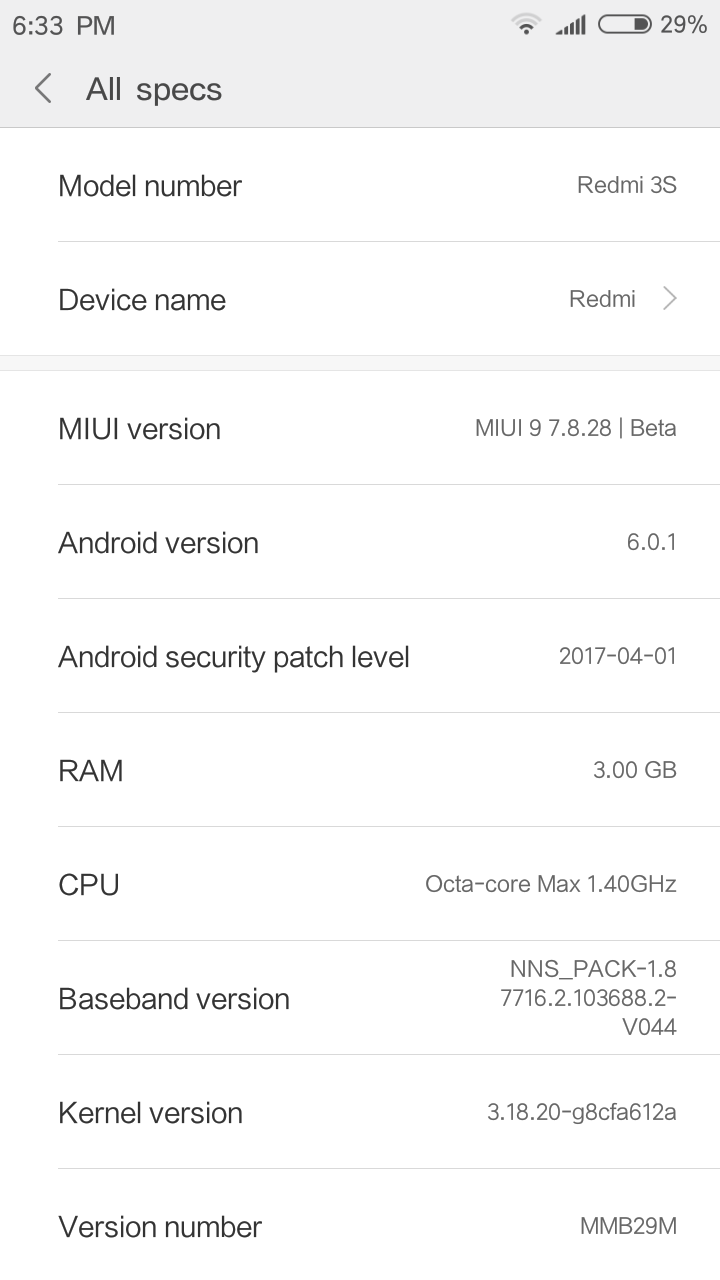Tap the MIUI version row
The image size is (720, 1280).
[x=360, y=428]
